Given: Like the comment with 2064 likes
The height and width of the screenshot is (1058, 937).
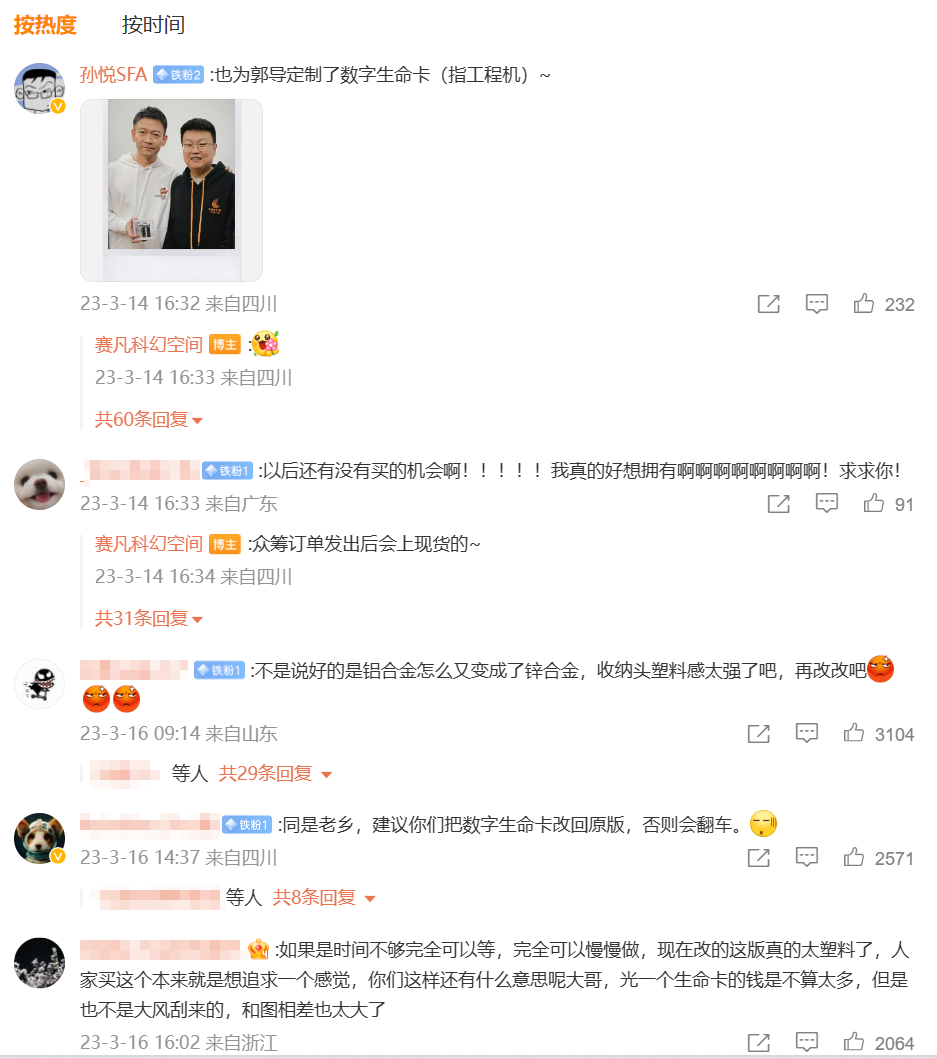Looking at the screenshot, I should click(x=853, y=1042).
